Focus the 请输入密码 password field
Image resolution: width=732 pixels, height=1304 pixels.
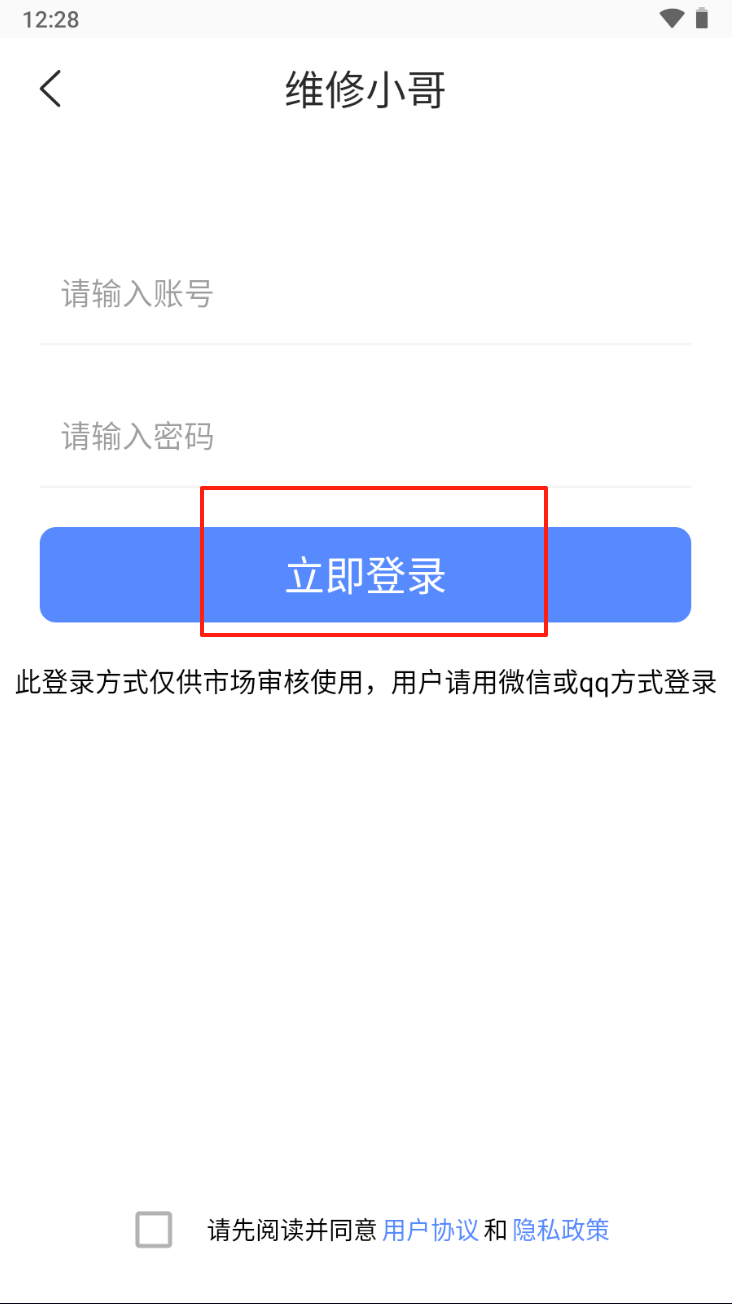point(365,437)
